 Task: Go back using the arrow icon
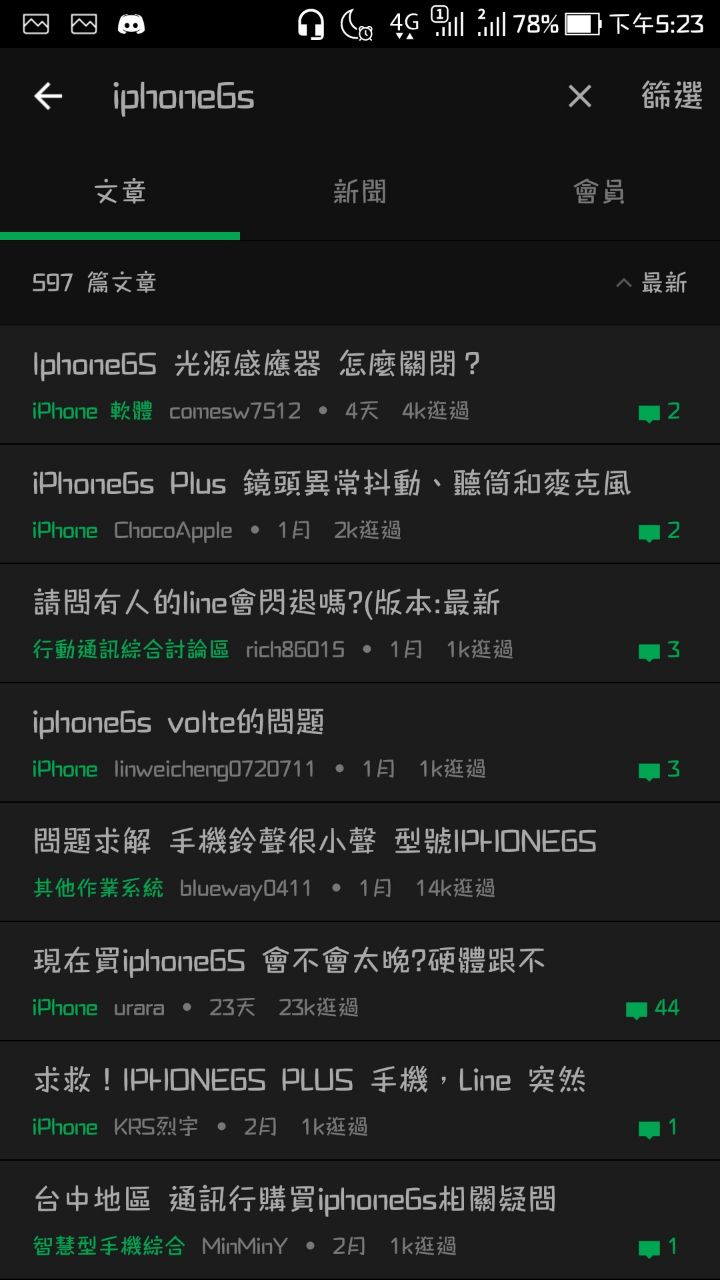48,96
